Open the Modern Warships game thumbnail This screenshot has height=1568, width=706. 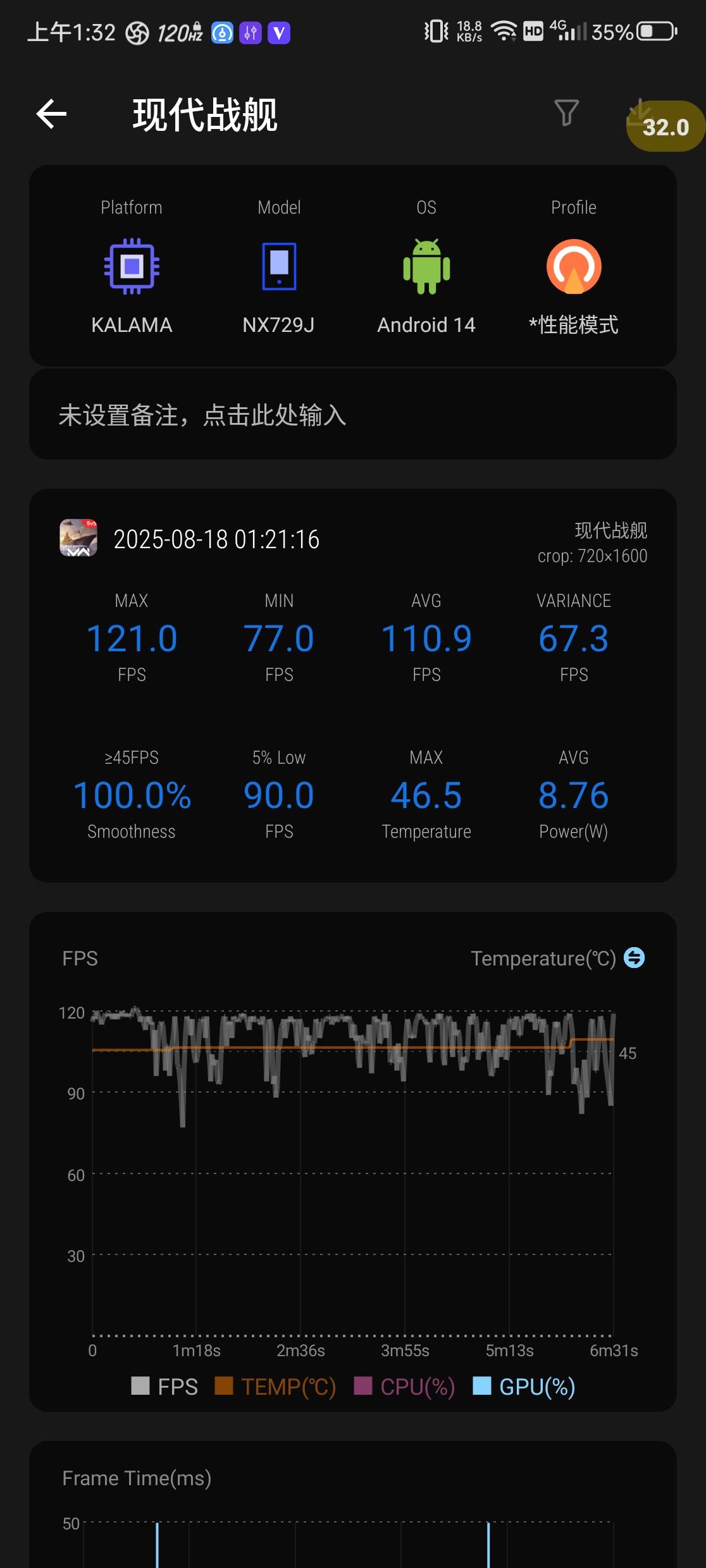(x=78, y=539)
